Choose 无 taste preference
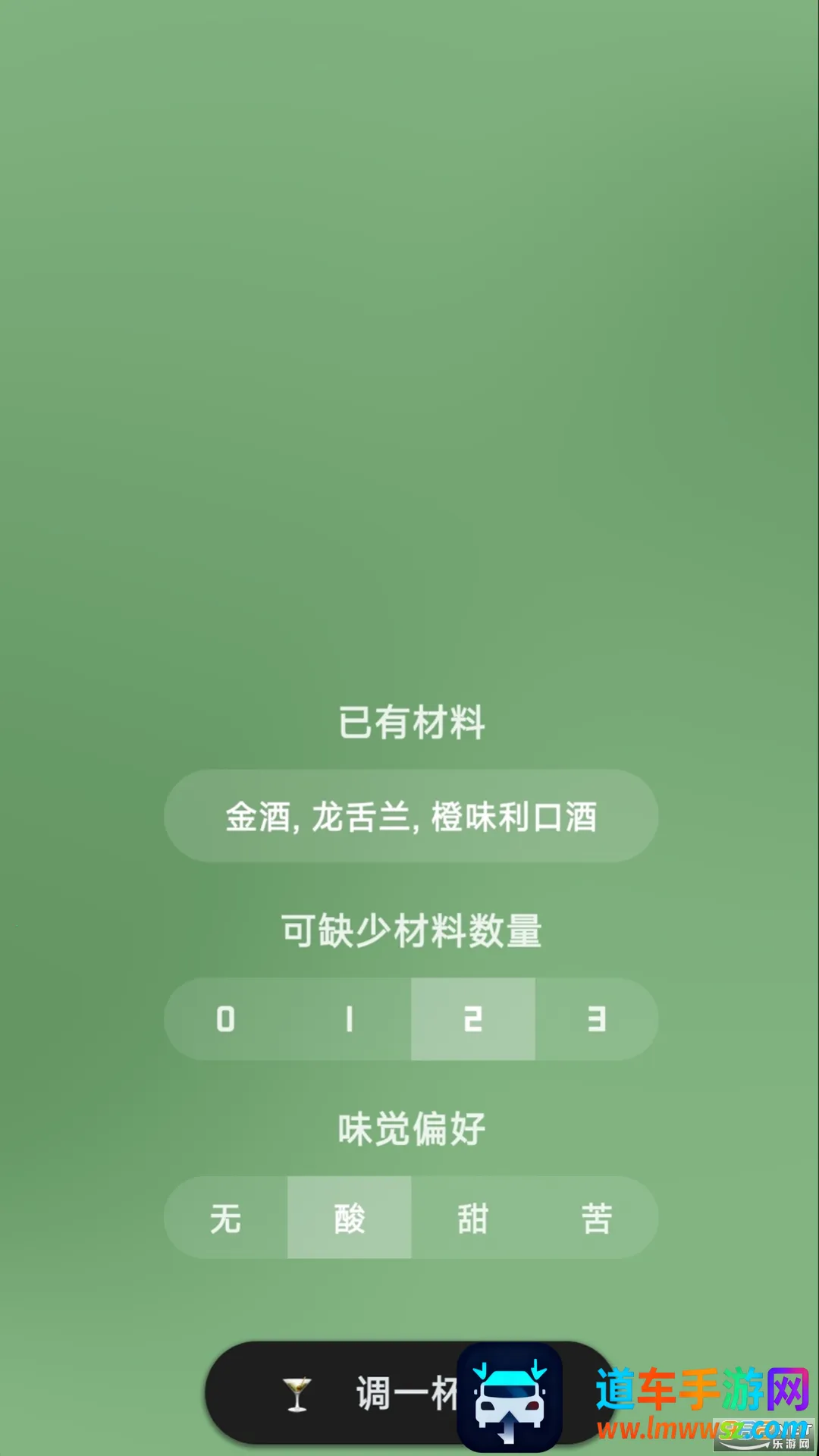Screen dimensions: 819x1456 226,1219
